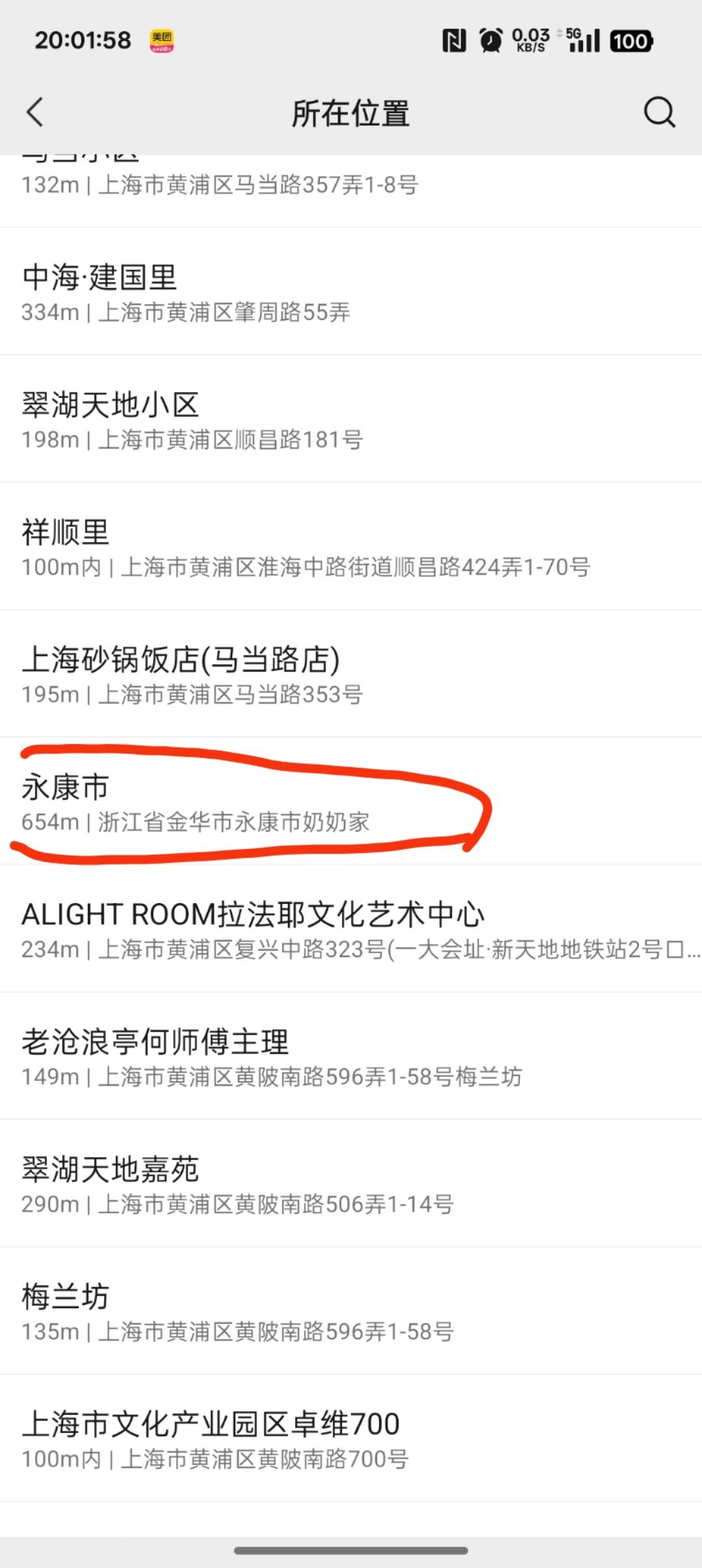Pick 祥顺里 from the list
The height and width of the screenshot is (1568, 702).
pyautogui.click(x=351, y=547)
